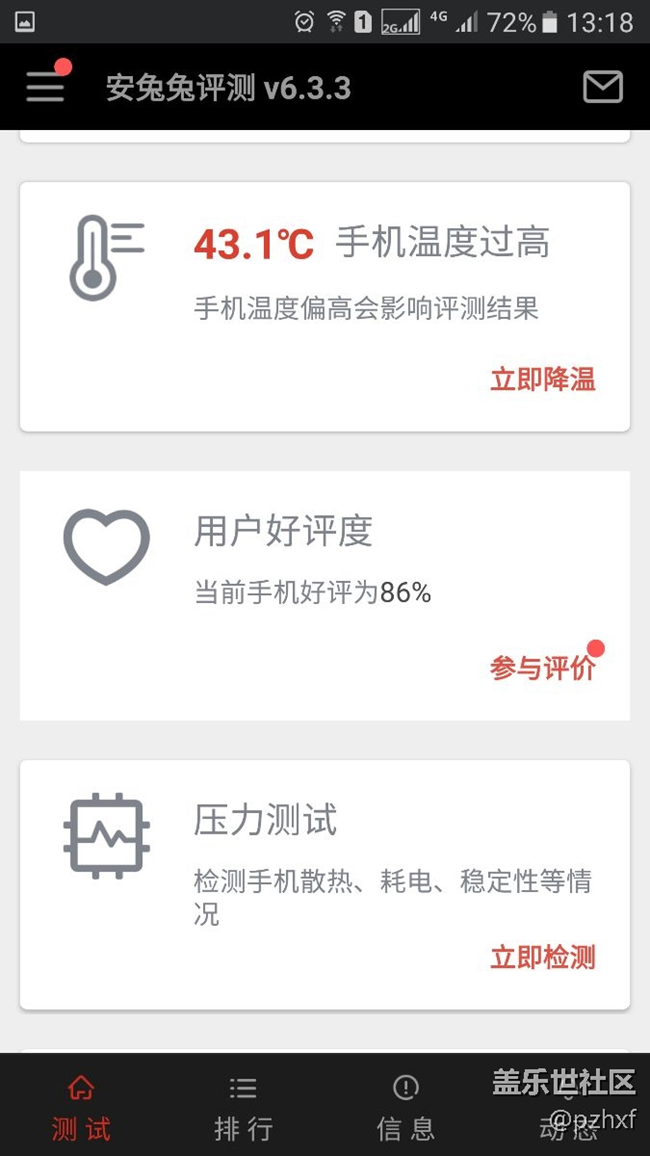Screen dimensions: 650x1156
Task: Start stress test with 立即检测
Action: pyautogui.click(x=542, y=957)
